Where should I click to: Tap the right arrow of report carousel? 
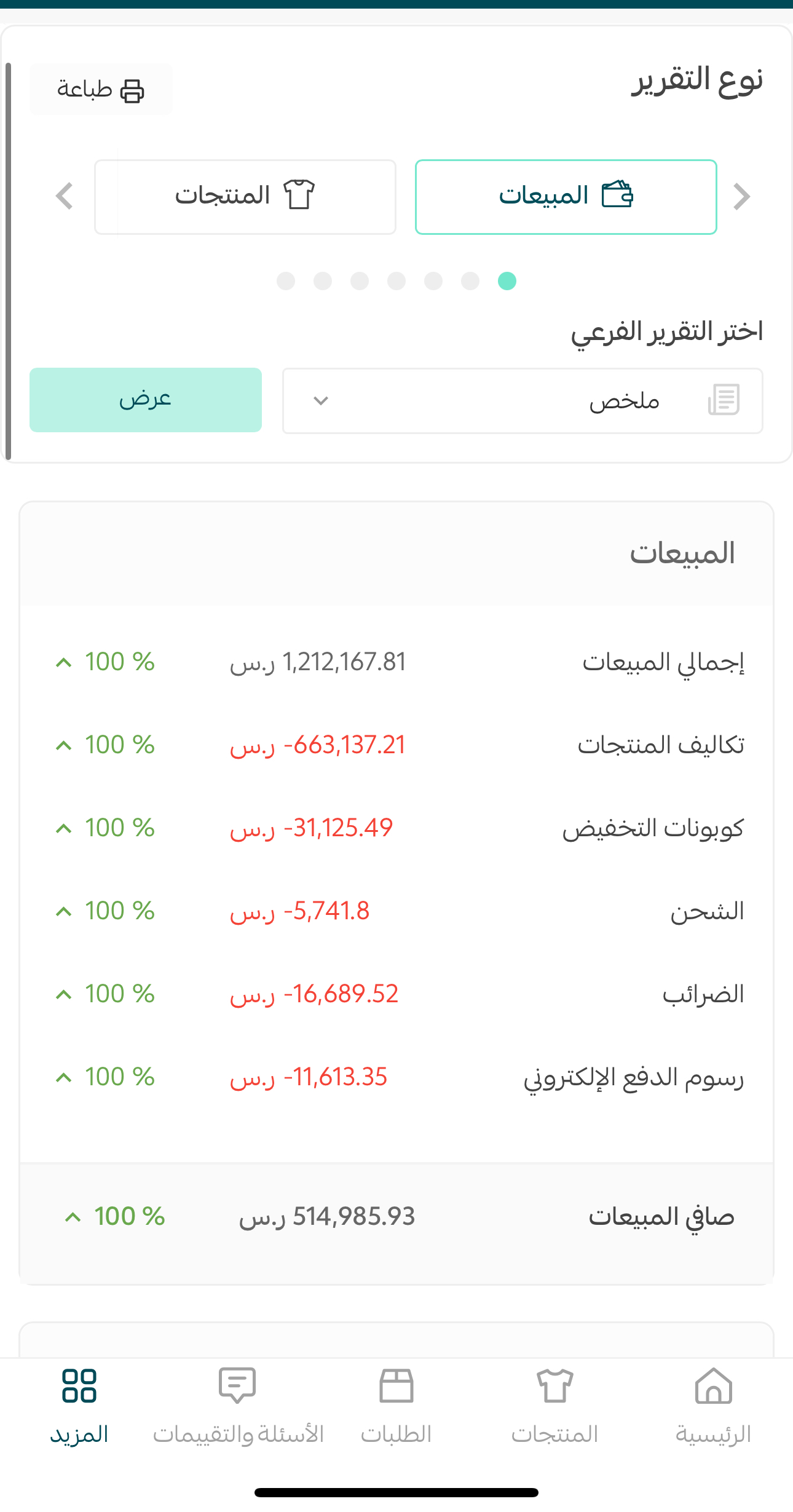point(742,197)
